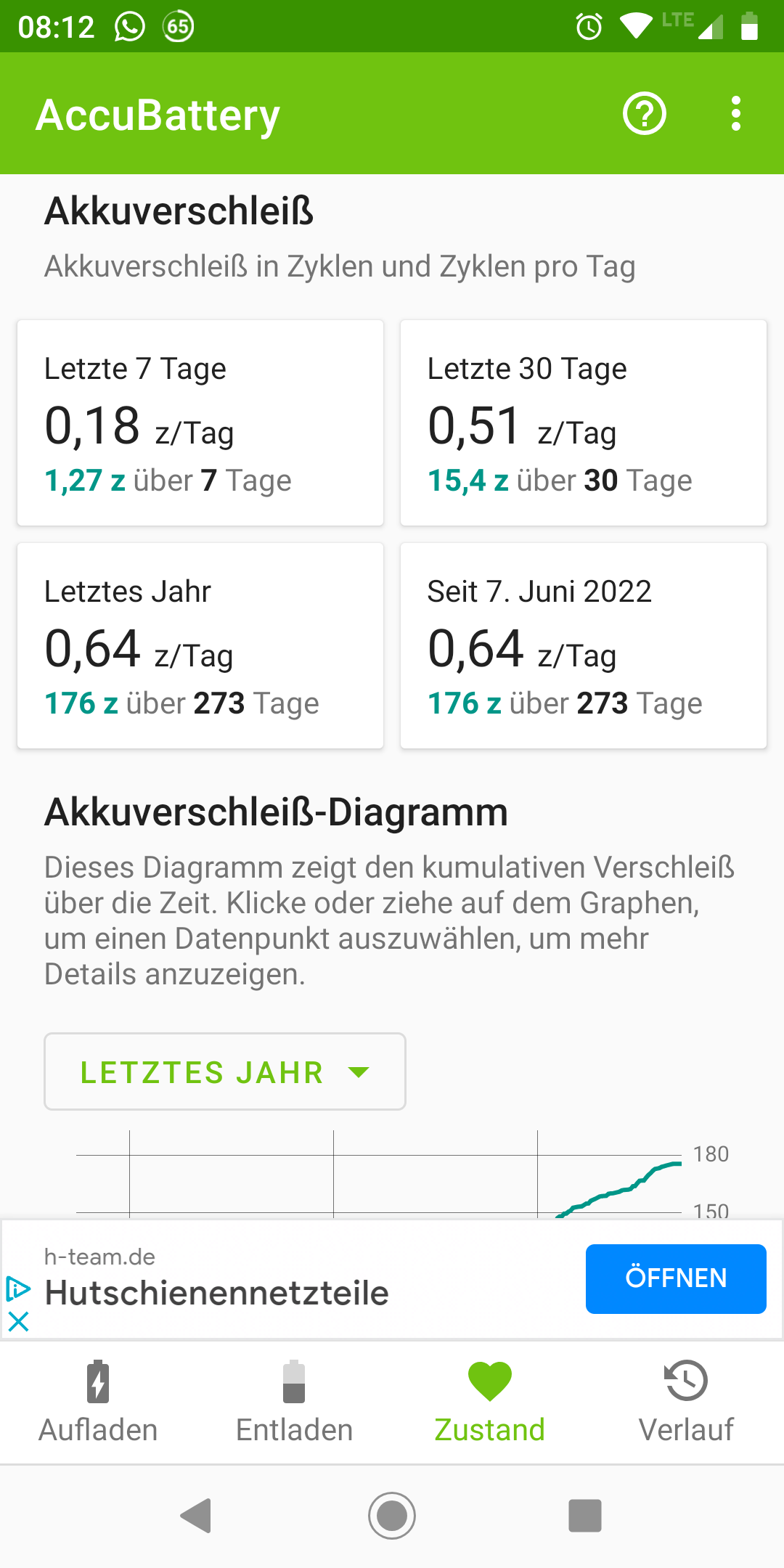This screenshot has height=1568, width=784.
Task: Tap the Letzte 7 Tage statistics card
Action: tap(200, 422)
